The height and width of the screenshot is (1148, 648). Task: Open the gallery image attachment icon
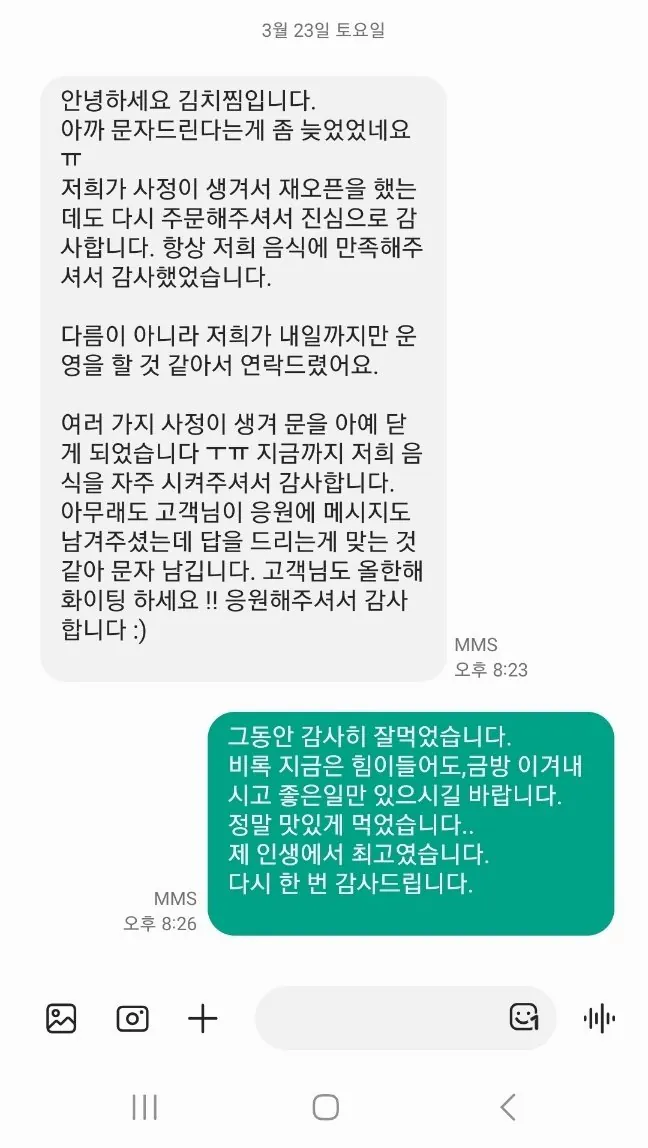(x=62, y=1018)
